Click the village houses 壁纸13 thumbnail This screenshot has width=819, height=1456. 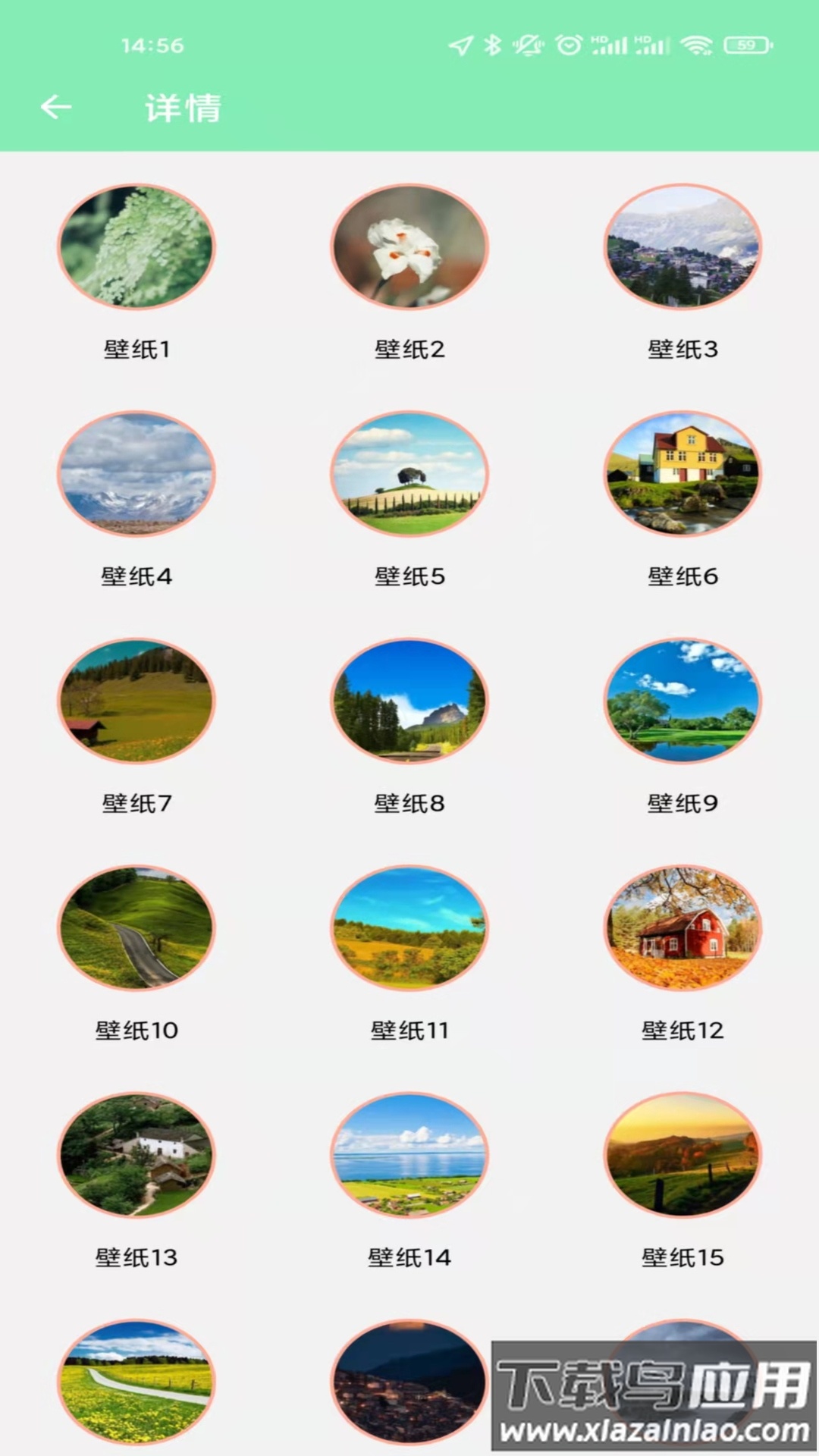point(136,1155)
